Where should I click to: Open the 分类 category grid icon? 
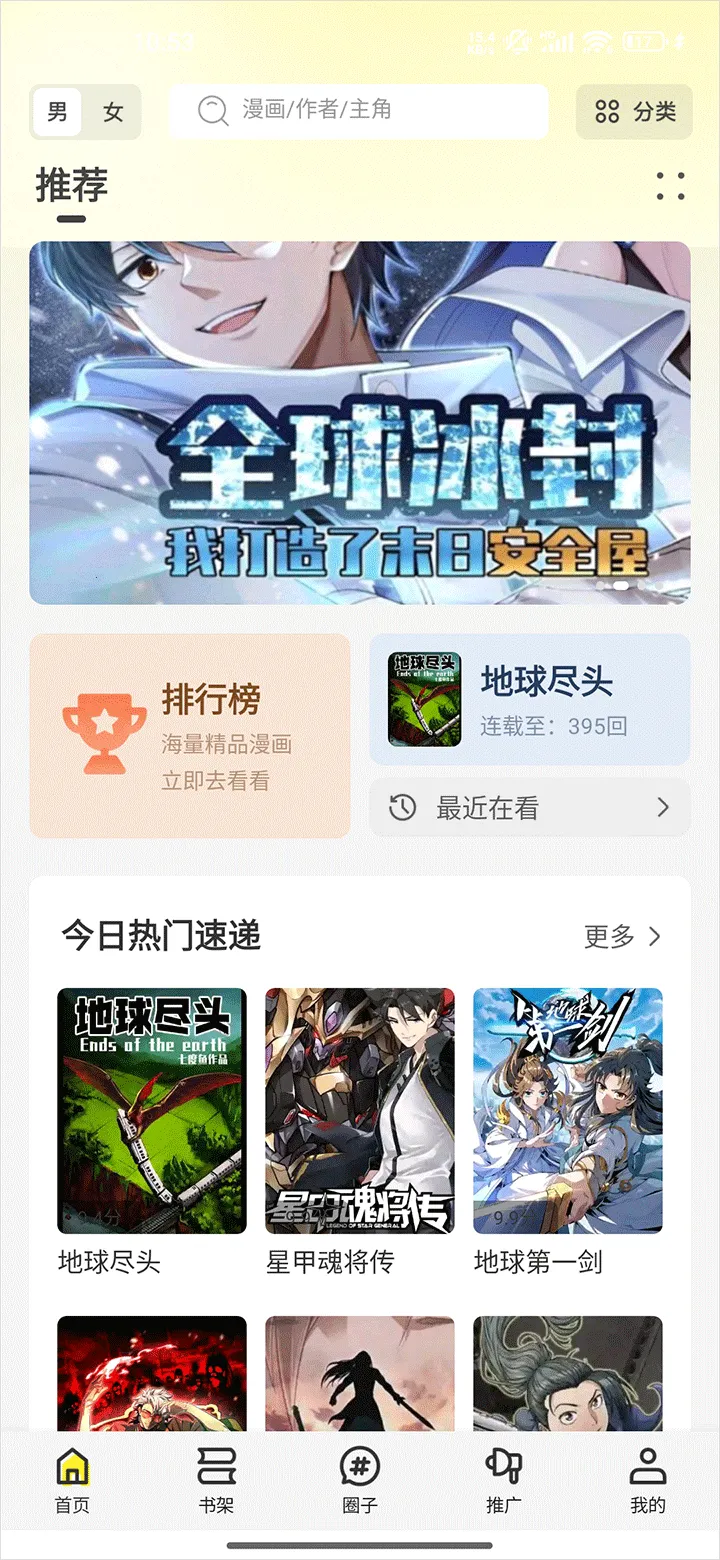click(607, 112)
